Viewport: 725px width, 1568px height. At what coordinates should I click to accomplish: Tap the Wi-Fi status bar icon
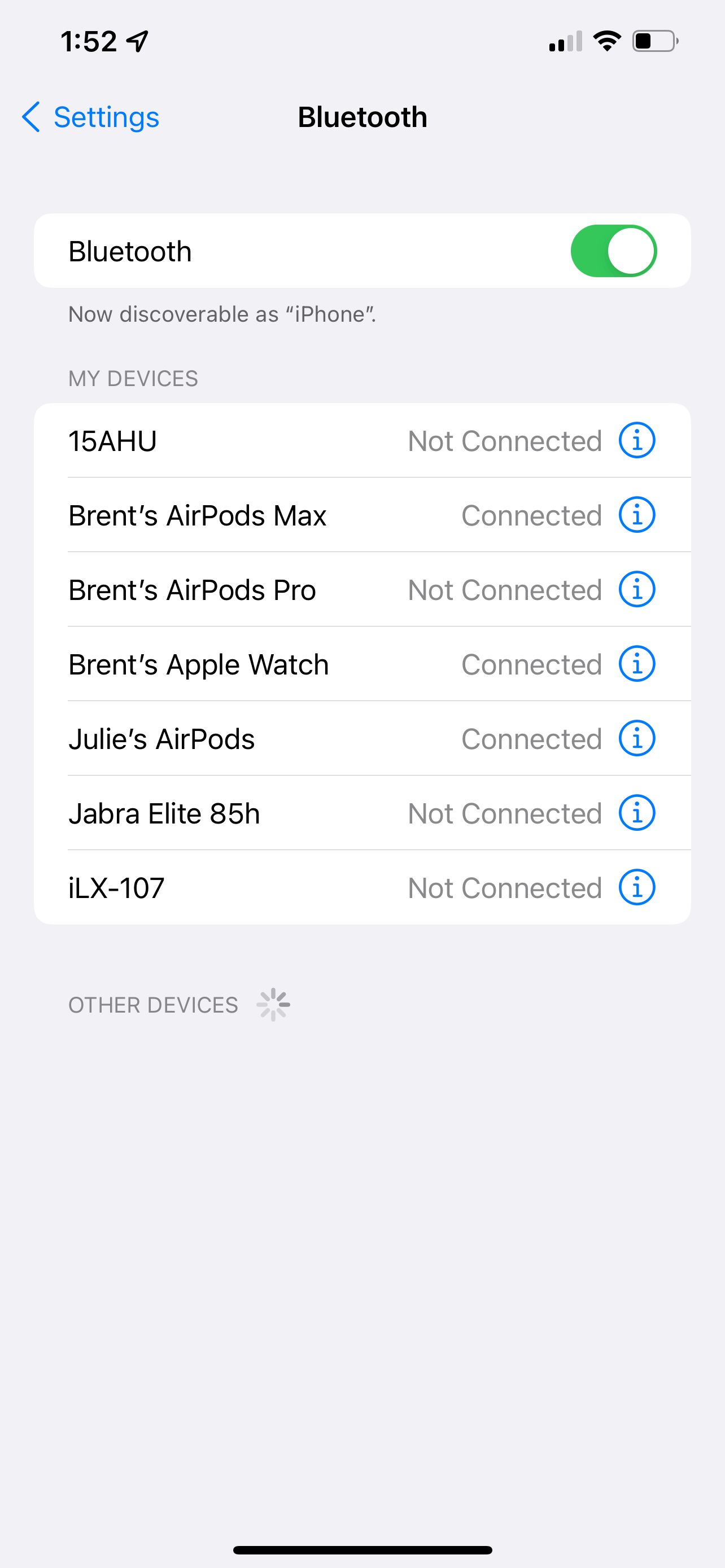click(606, 40)
